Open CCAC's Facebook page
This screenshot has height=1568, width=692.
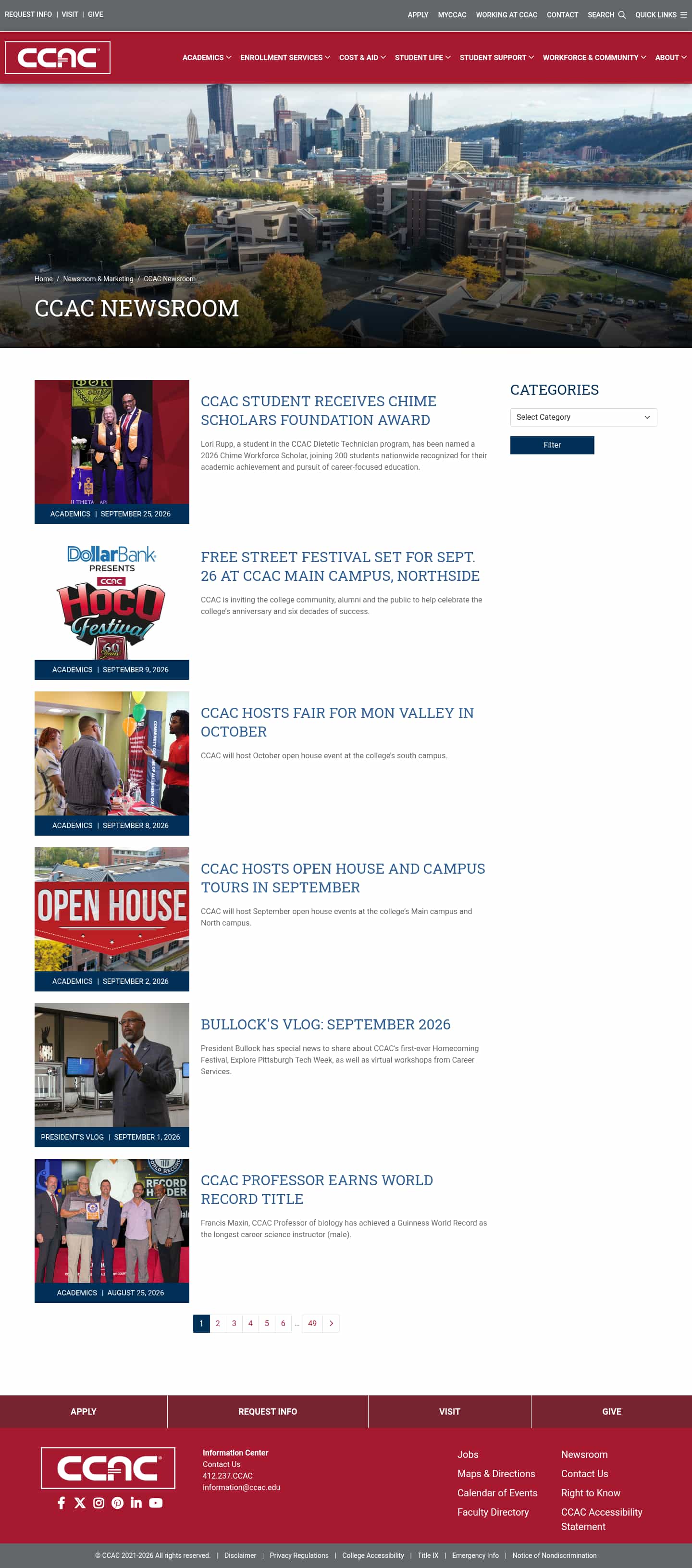(62, 1502)
